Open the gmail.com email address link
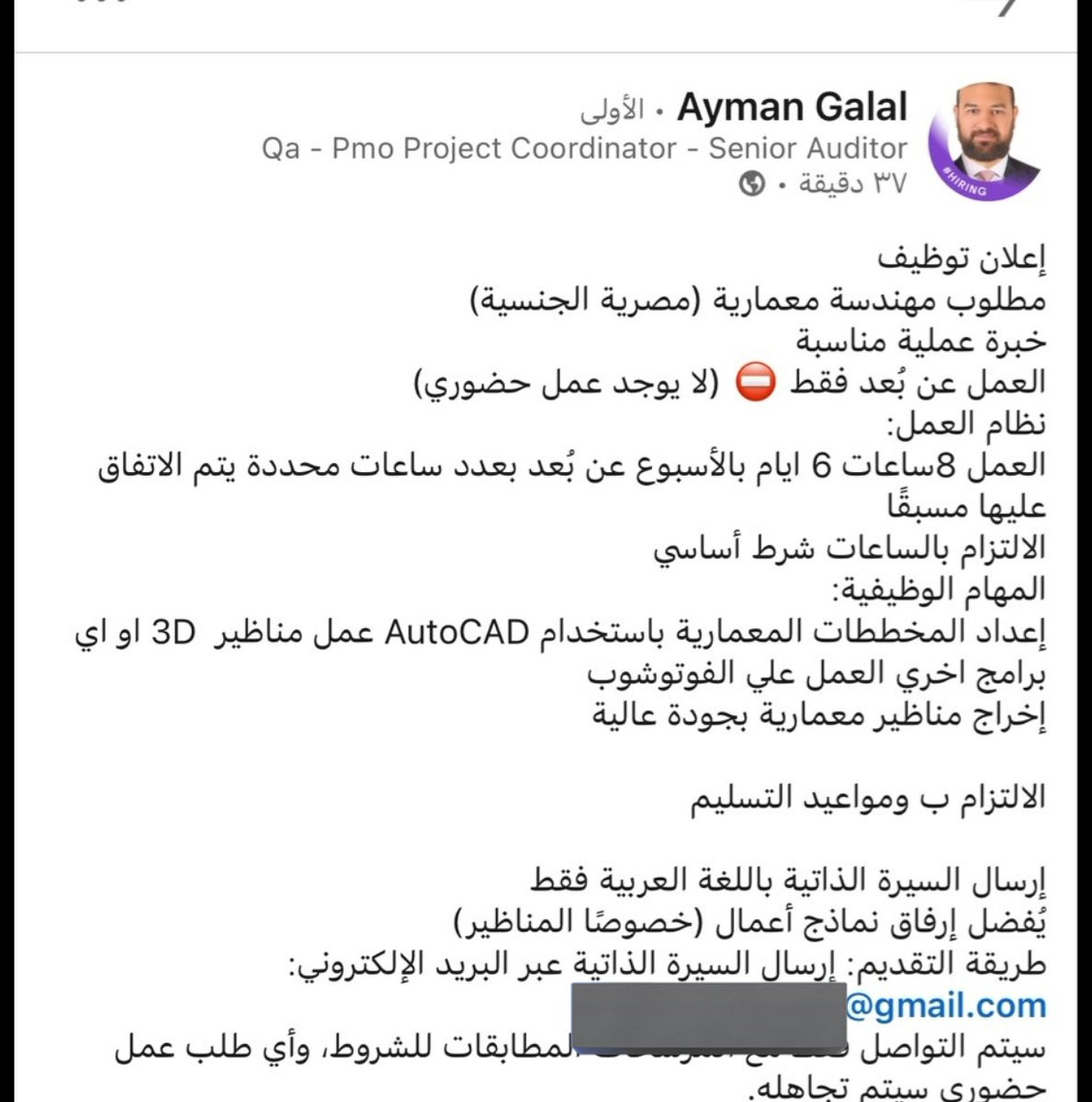1092x1102 pixels. 946,1006
